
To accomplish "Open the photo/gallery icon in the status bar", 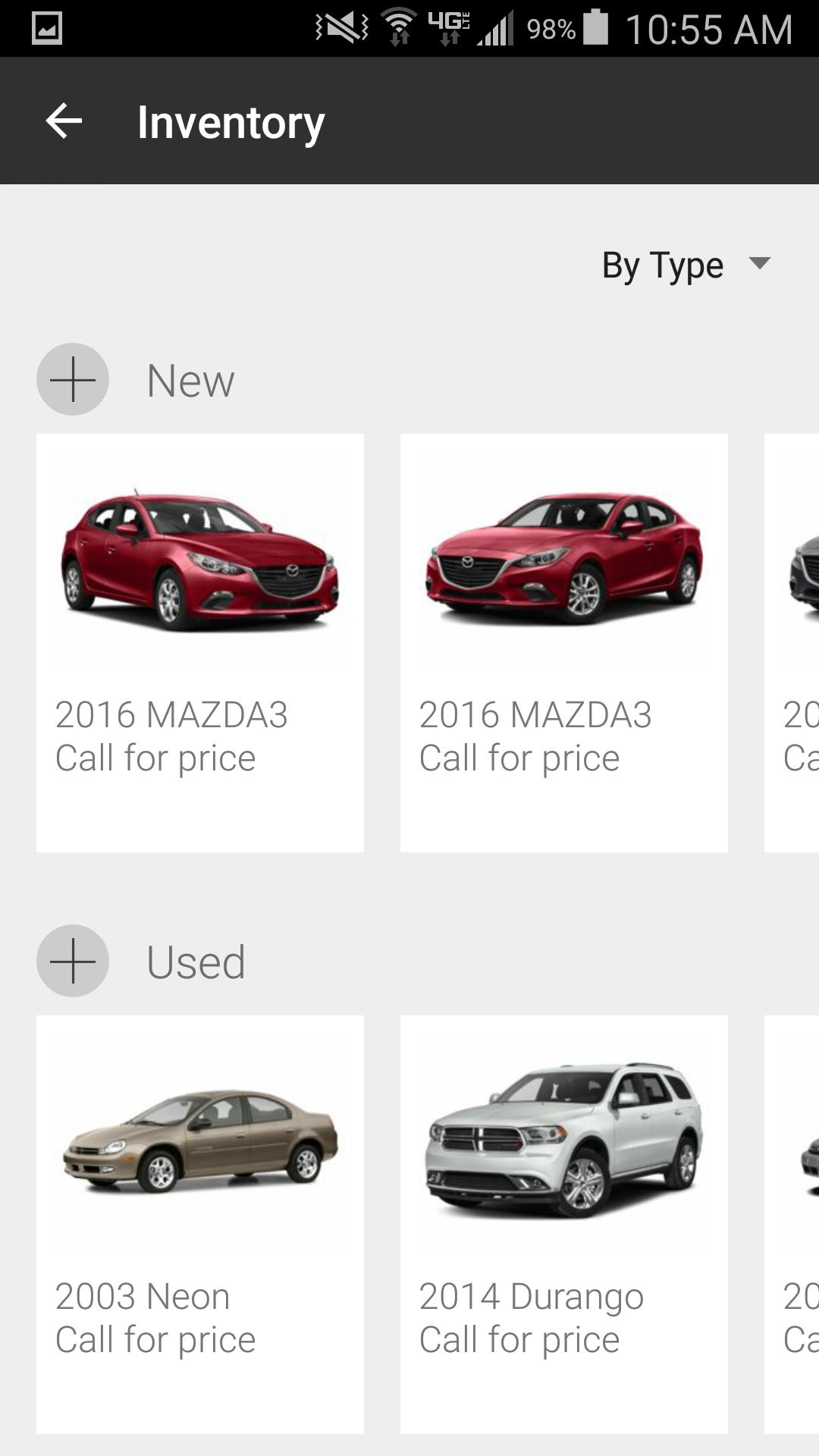I will (47, 25).
